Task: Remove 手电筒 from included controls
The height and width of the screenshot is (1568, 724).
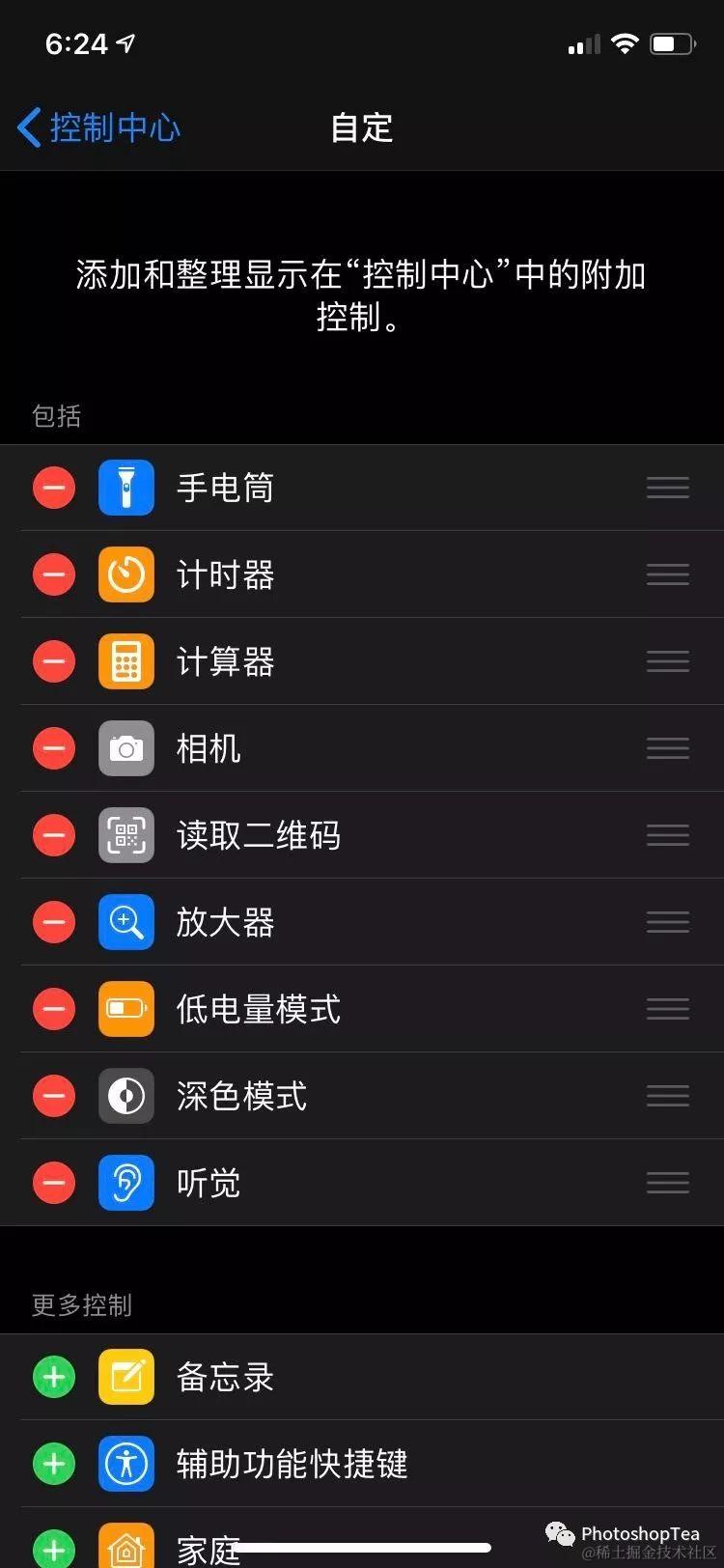Action: coord(54,488)
